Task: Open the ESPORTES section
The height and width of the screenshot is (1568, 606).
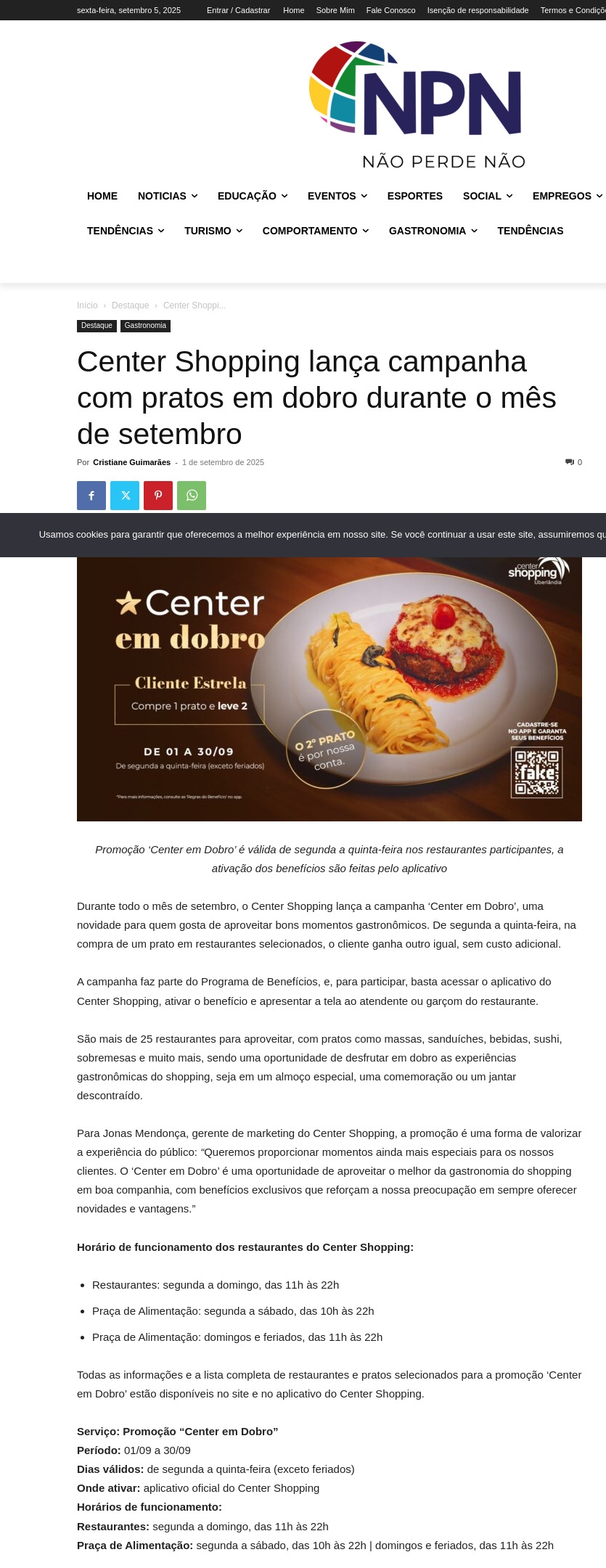Action: click(415, 196)
